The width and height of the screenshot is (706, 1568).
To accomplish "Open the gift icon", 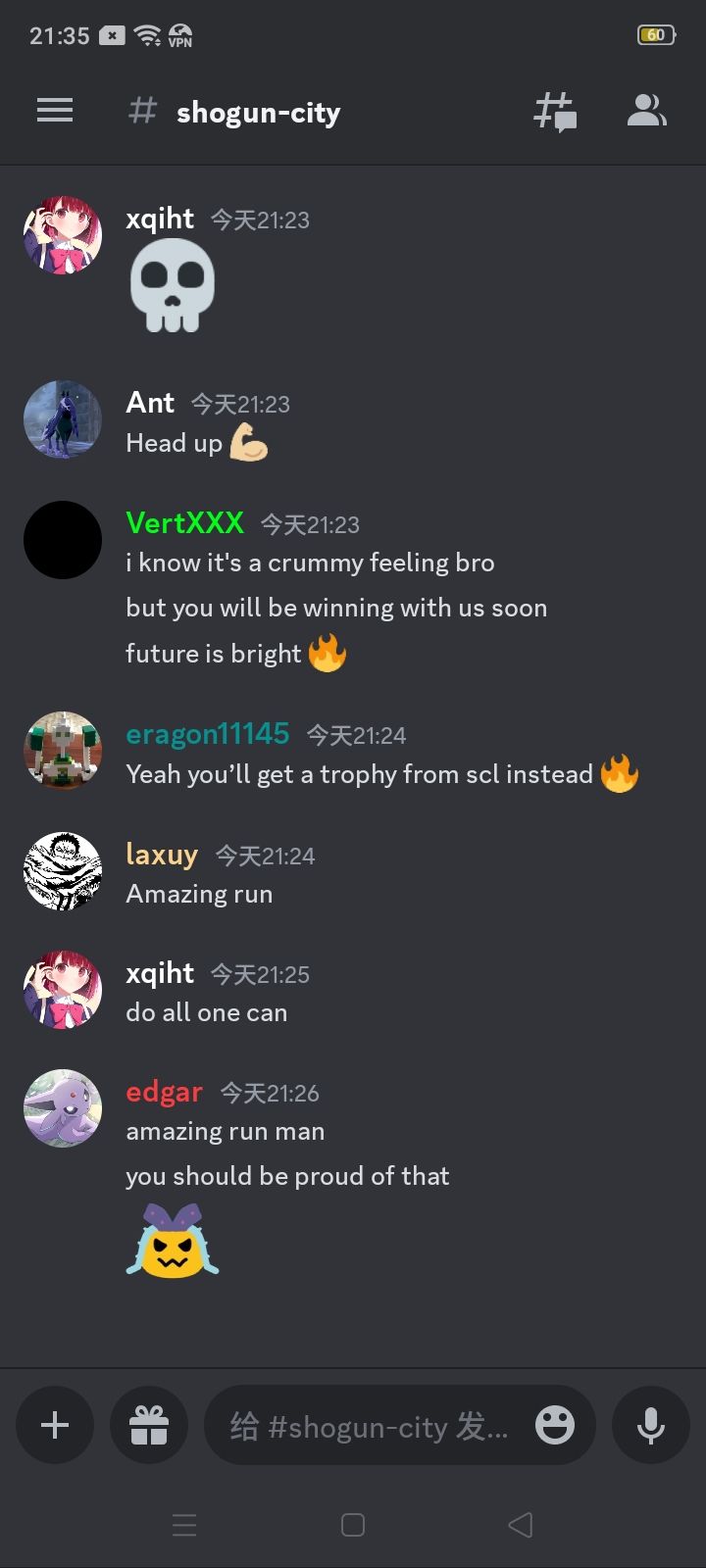I will 149,1425.
